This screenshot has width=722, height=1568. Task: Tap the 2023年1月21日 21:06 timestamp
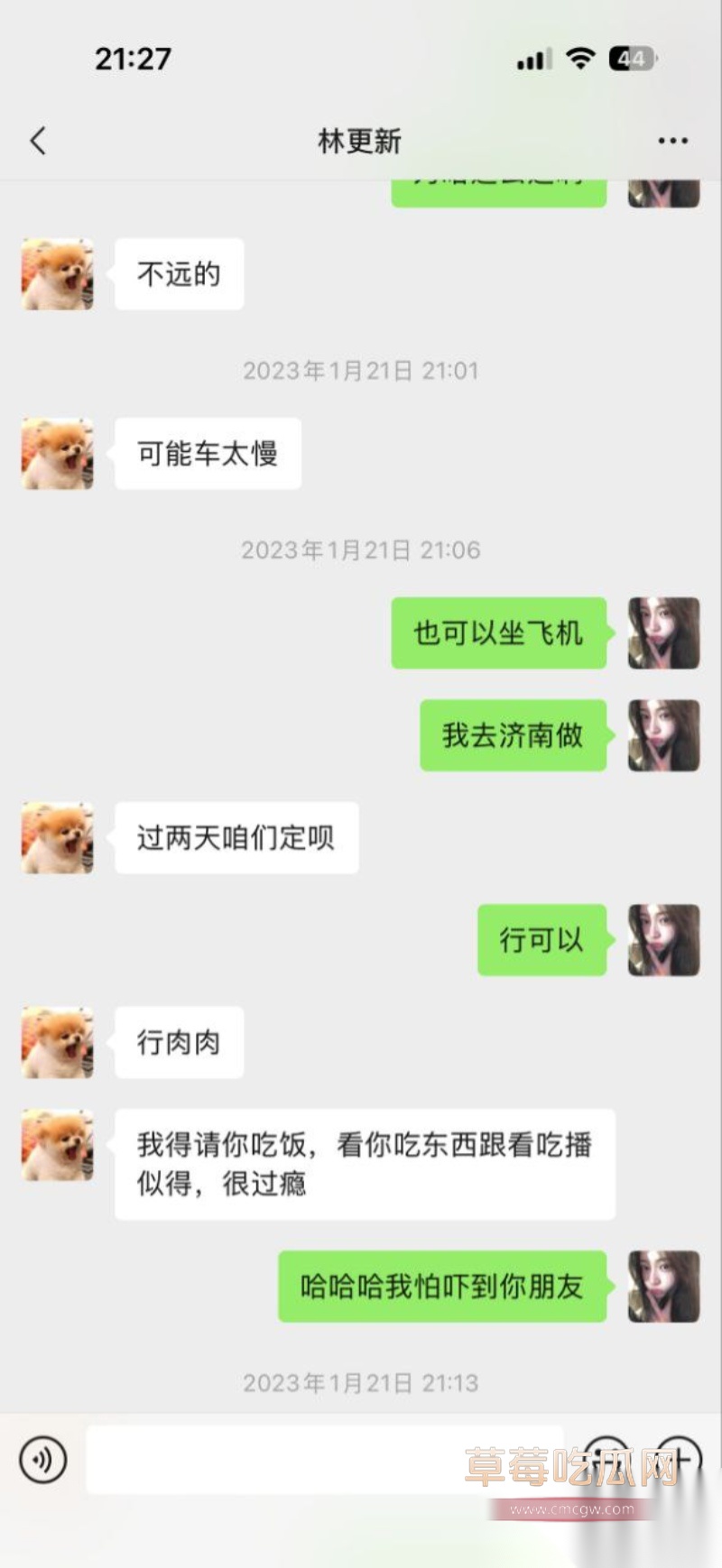(360, 549)
